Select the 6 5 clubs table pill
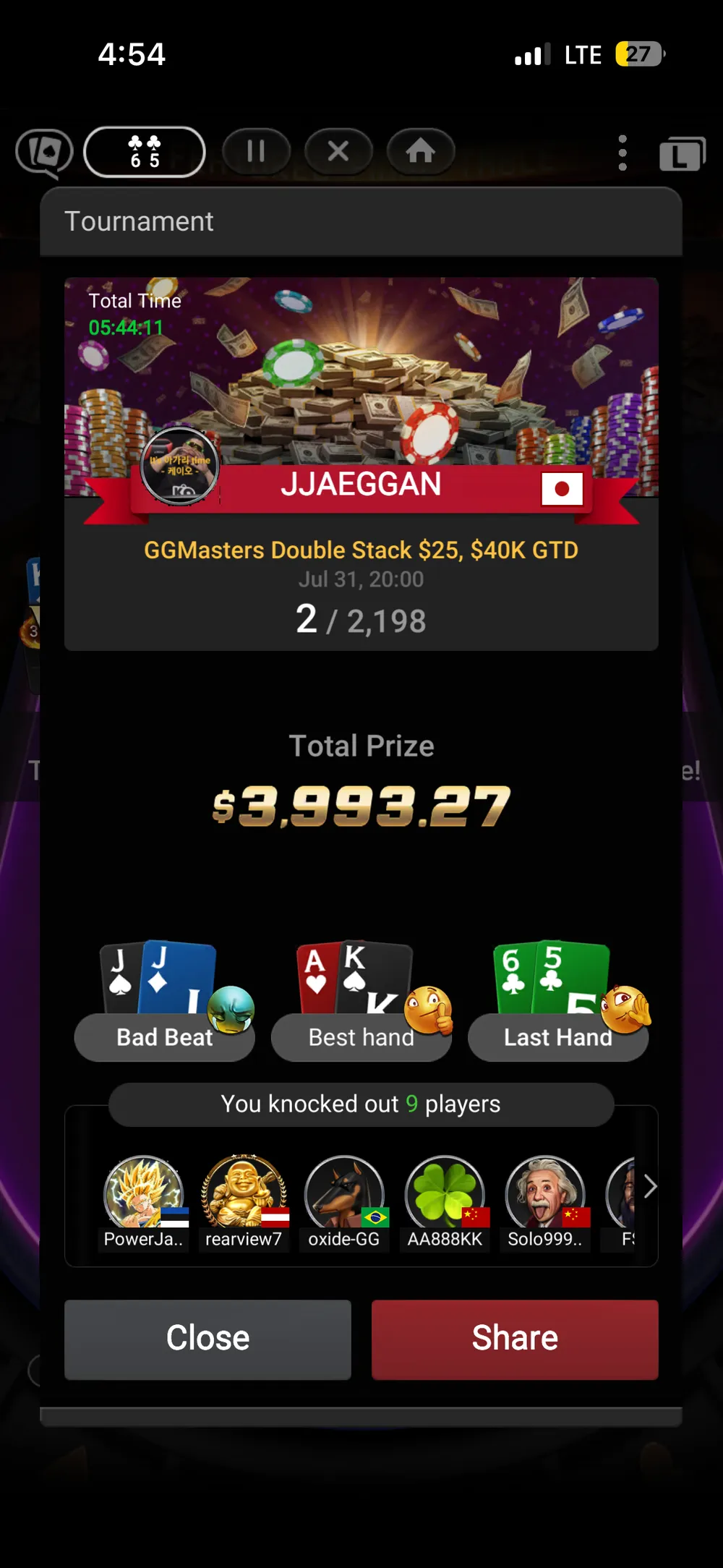723x1568 pixels. [x=145, y=152]
